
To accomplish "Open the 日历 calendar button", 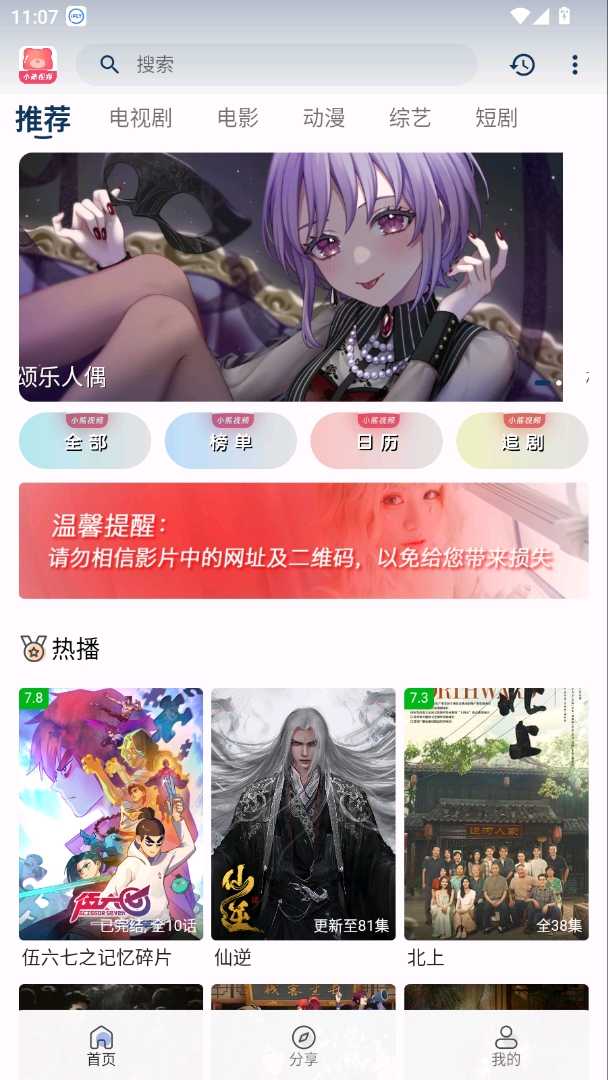I will pyautogui.click(x=377, y=442).
